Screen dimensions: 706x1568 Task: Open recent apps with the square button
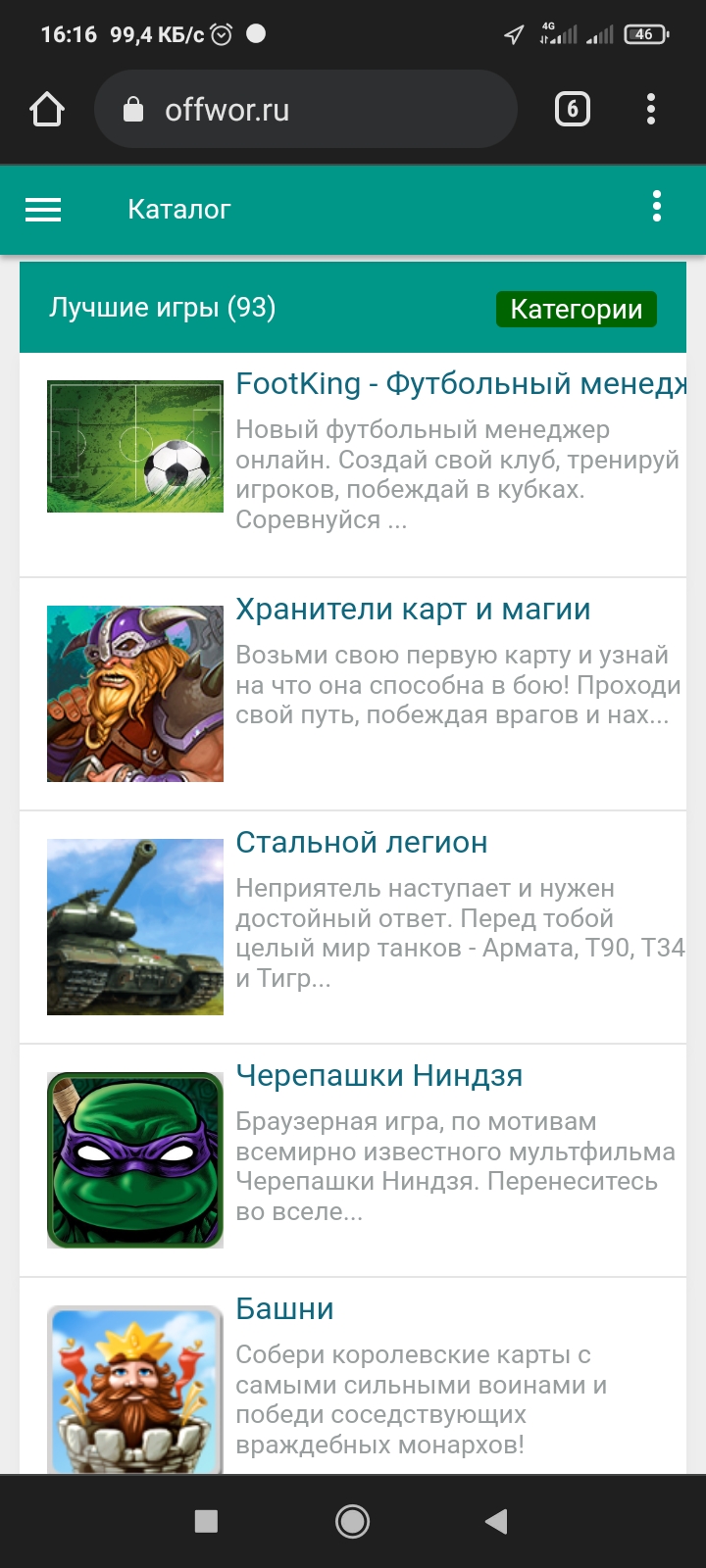point(206,1521)
